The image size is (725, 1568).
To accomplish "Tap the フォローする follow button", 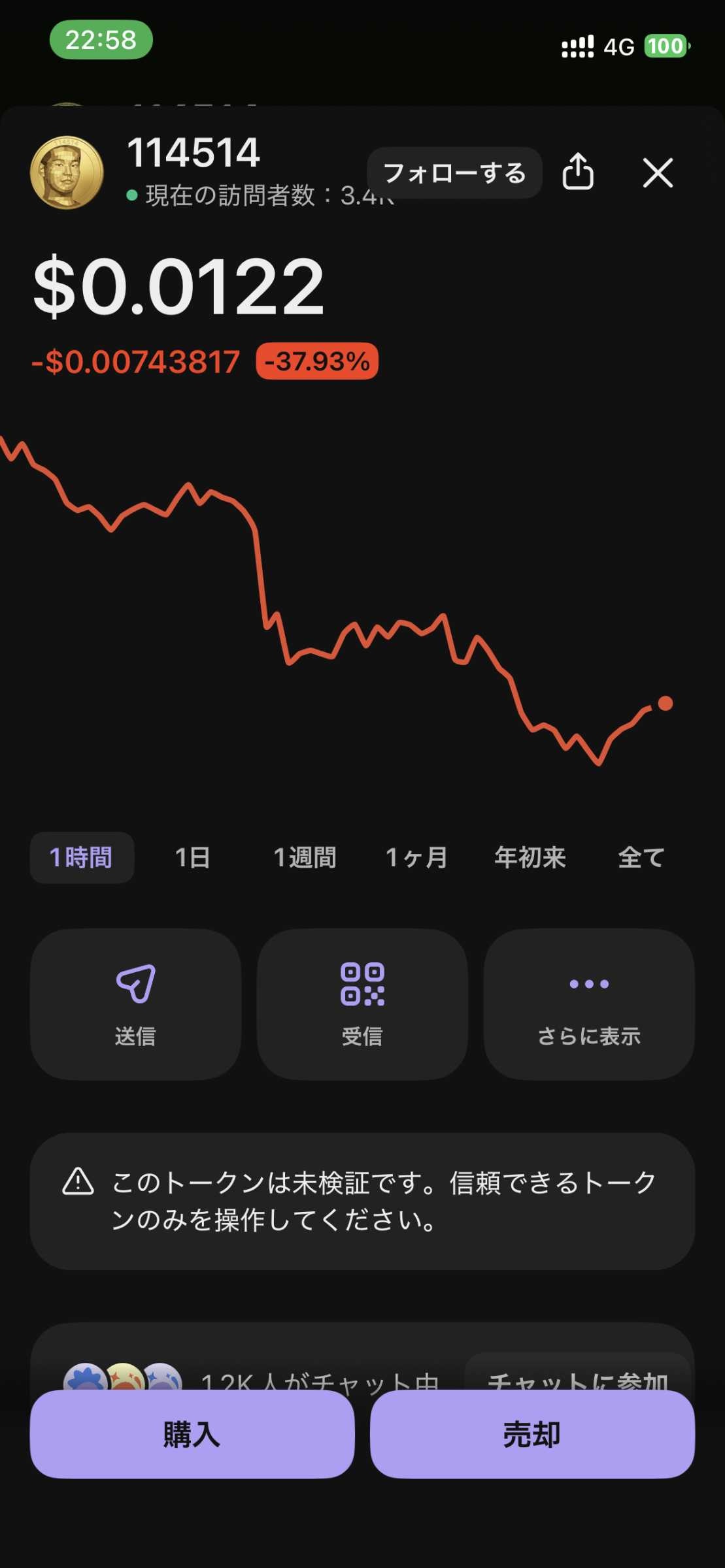I will tap(454, 173).
